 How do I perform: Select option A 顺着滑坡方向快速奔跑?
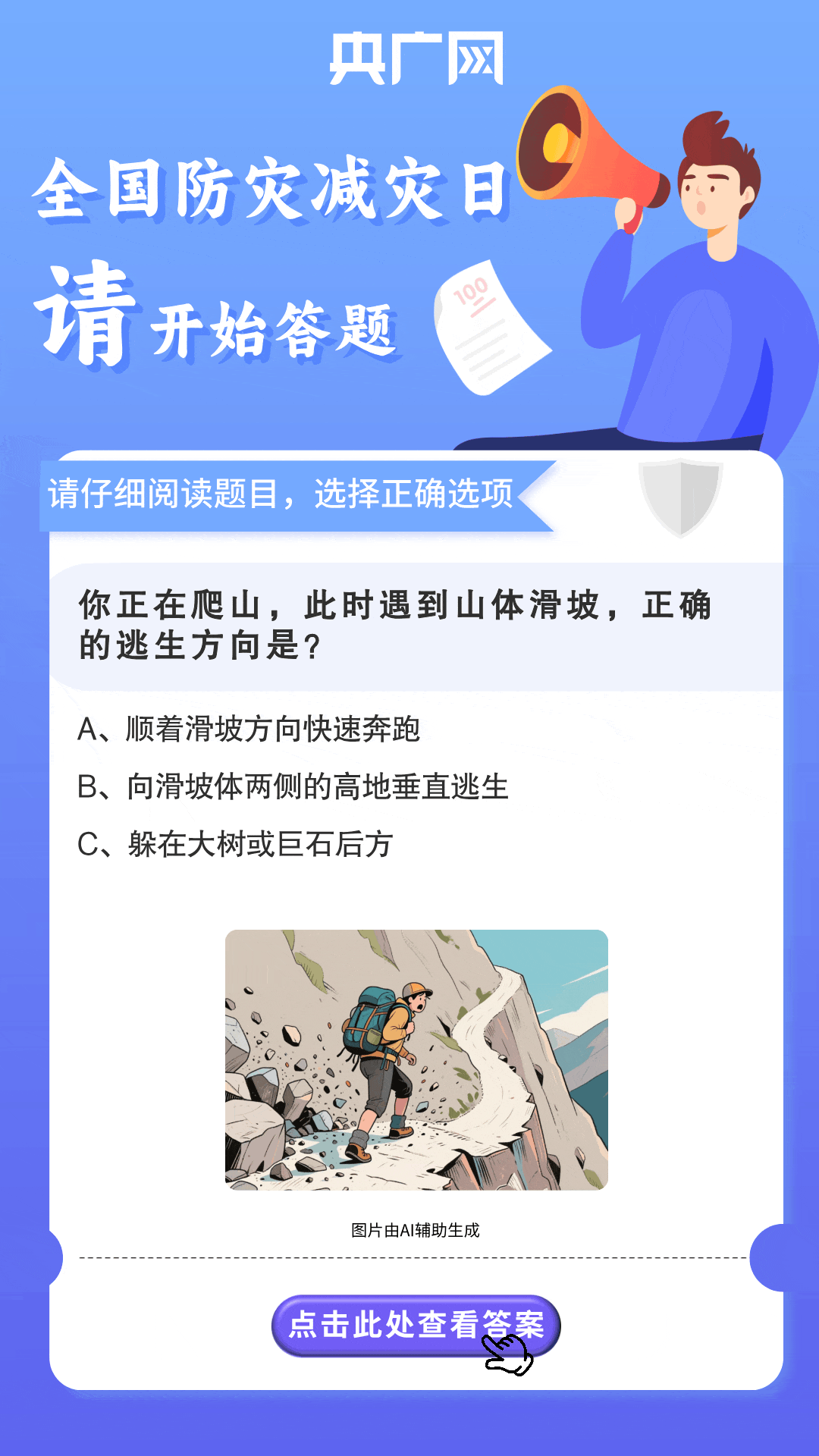tap(249, 729)
